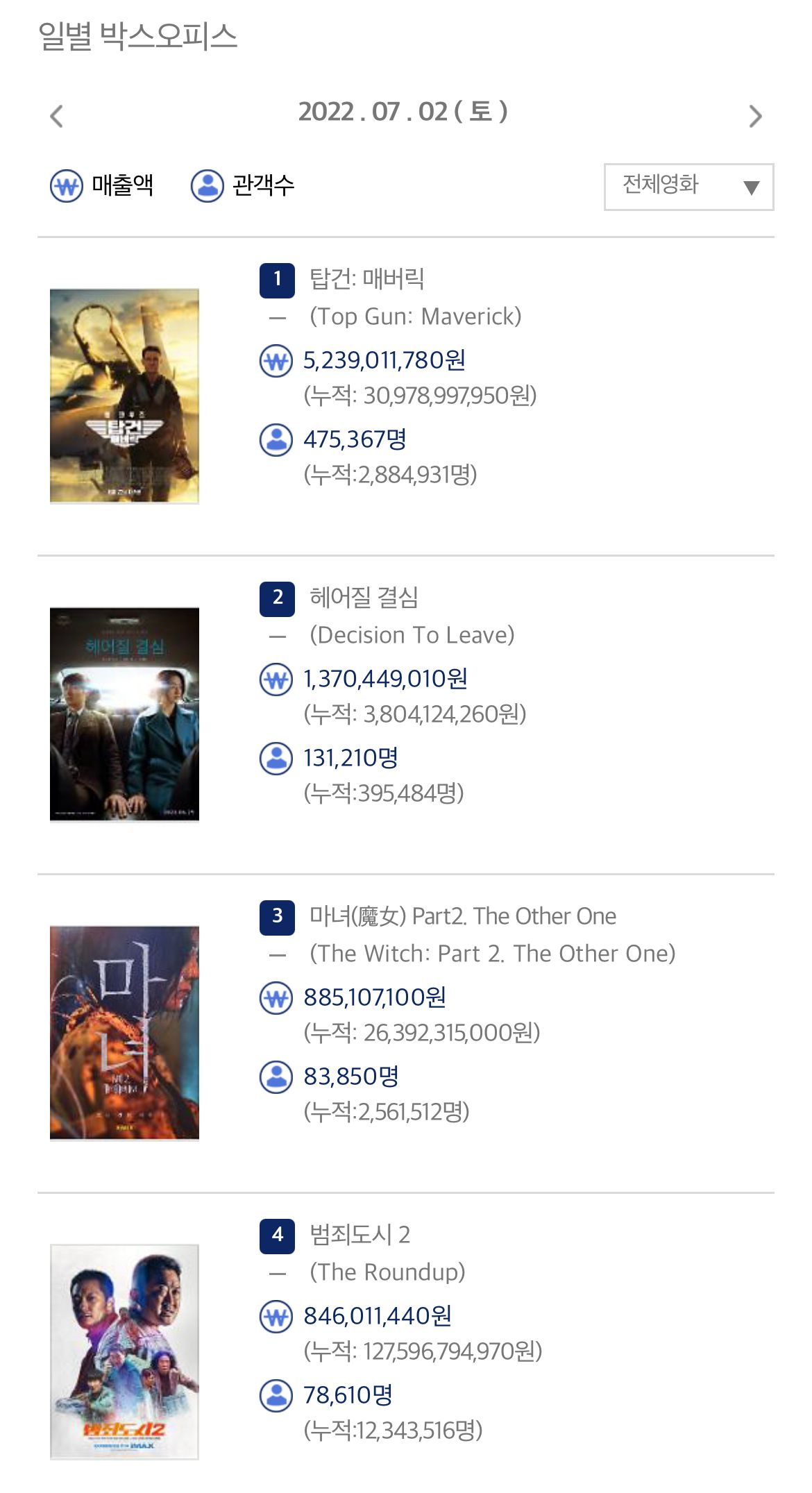Go to the next day's box office
Screen dimensions: 812x1493
tap(755, 115)
